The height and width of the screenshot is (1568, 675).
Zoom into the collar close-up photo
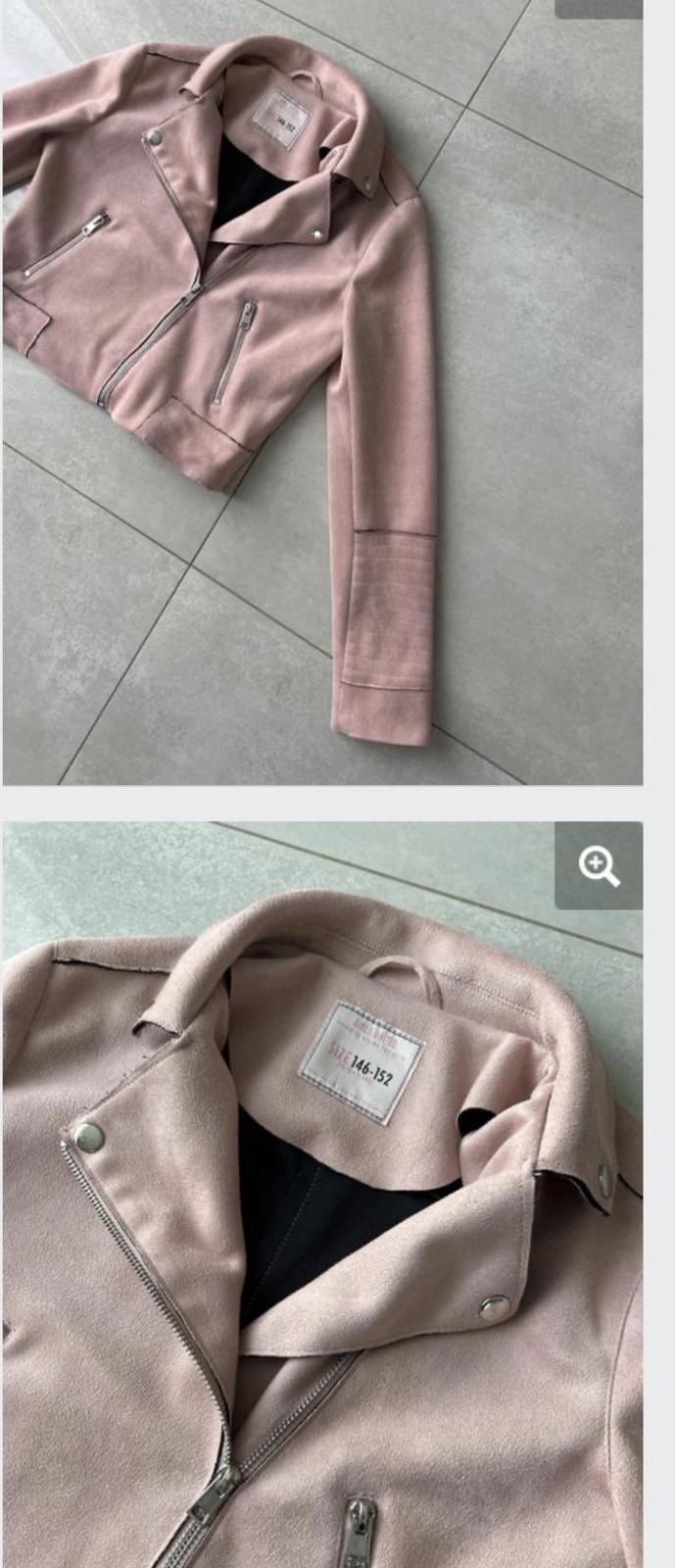(x=599, y=866)
